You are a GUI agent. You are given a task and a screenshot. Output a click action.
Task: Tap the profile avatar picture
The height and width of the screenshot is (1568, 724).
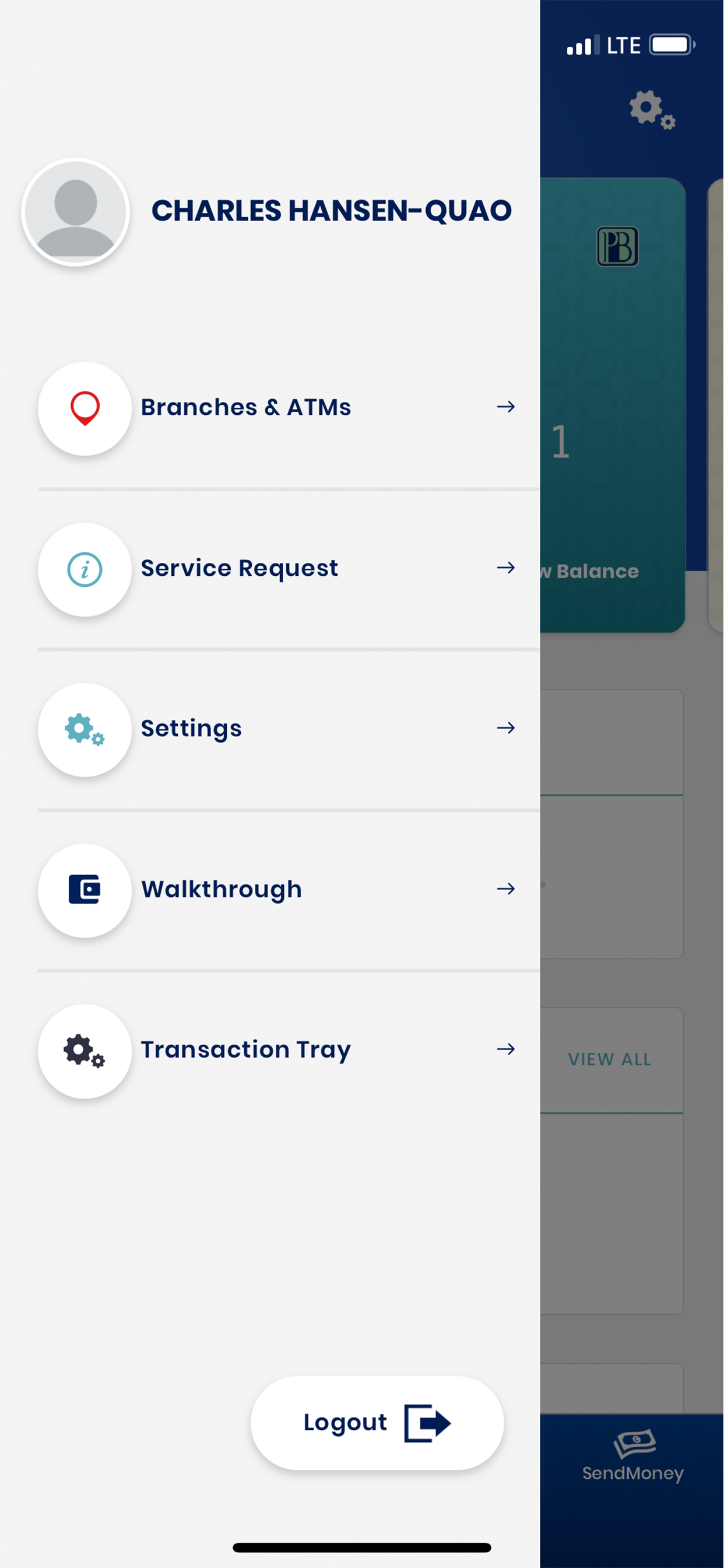75,212
